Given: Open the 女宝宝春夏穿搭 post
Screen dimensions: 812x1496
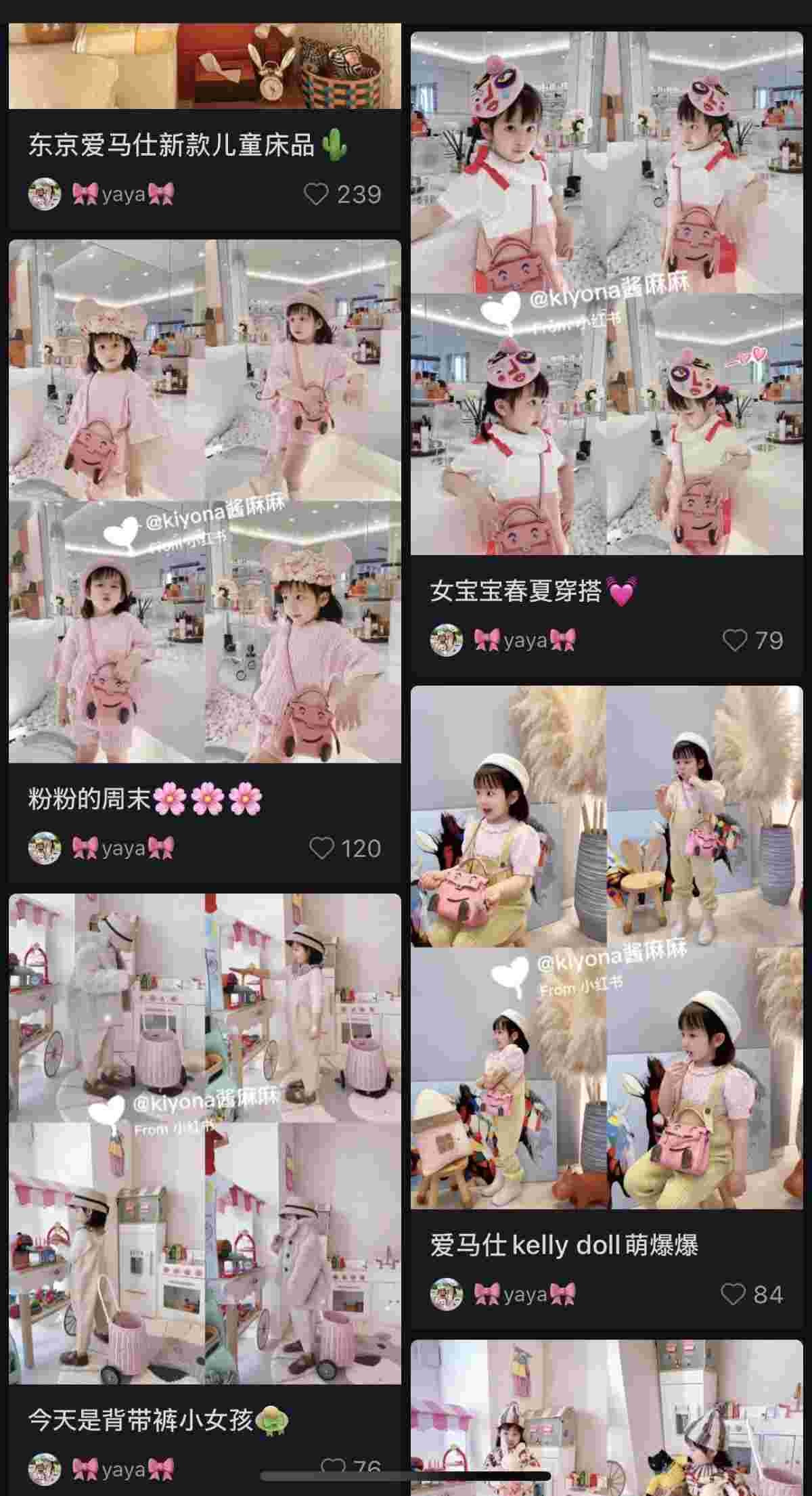Looking at the screenshot, I should coord(606,292).
